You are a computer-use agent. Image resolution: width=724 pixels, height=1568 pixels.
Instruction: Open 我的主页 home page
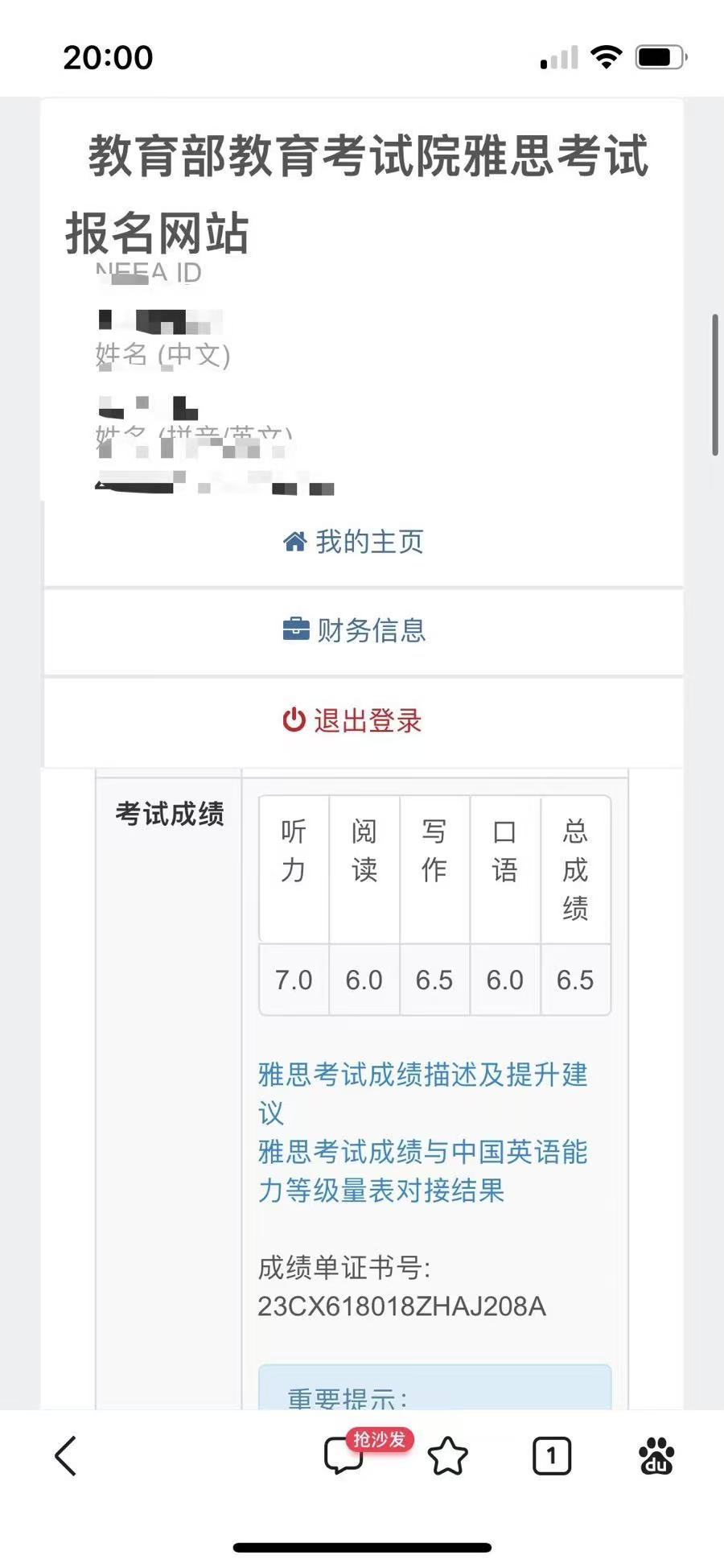[354, 542]
